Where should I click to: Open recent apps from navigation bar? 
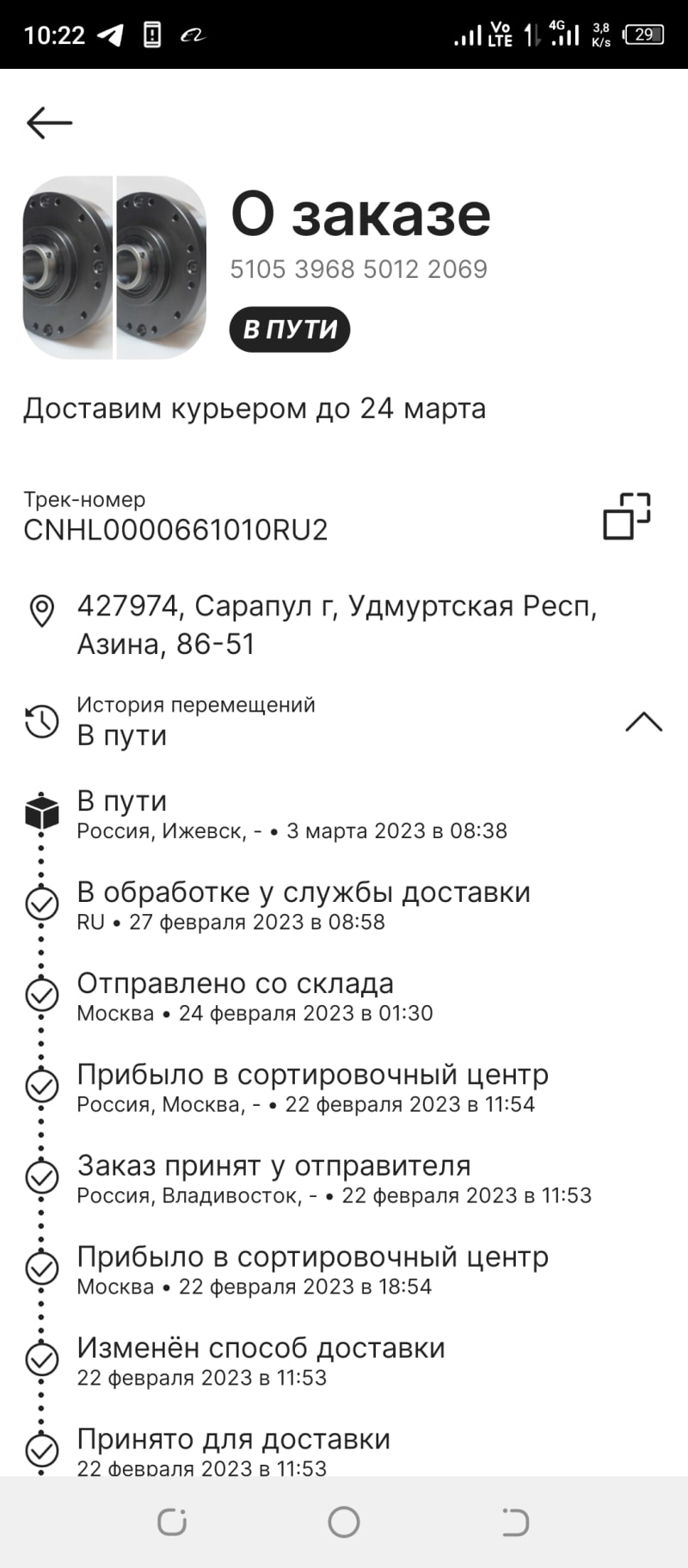172,1522
